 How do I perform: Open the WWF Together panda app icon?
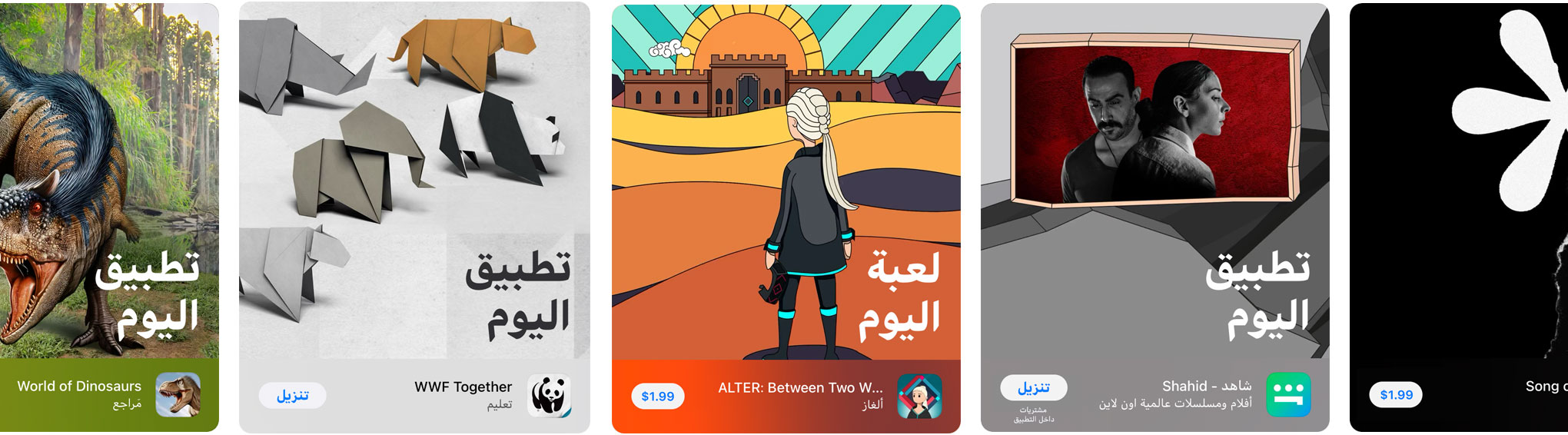tap(549, 396)
